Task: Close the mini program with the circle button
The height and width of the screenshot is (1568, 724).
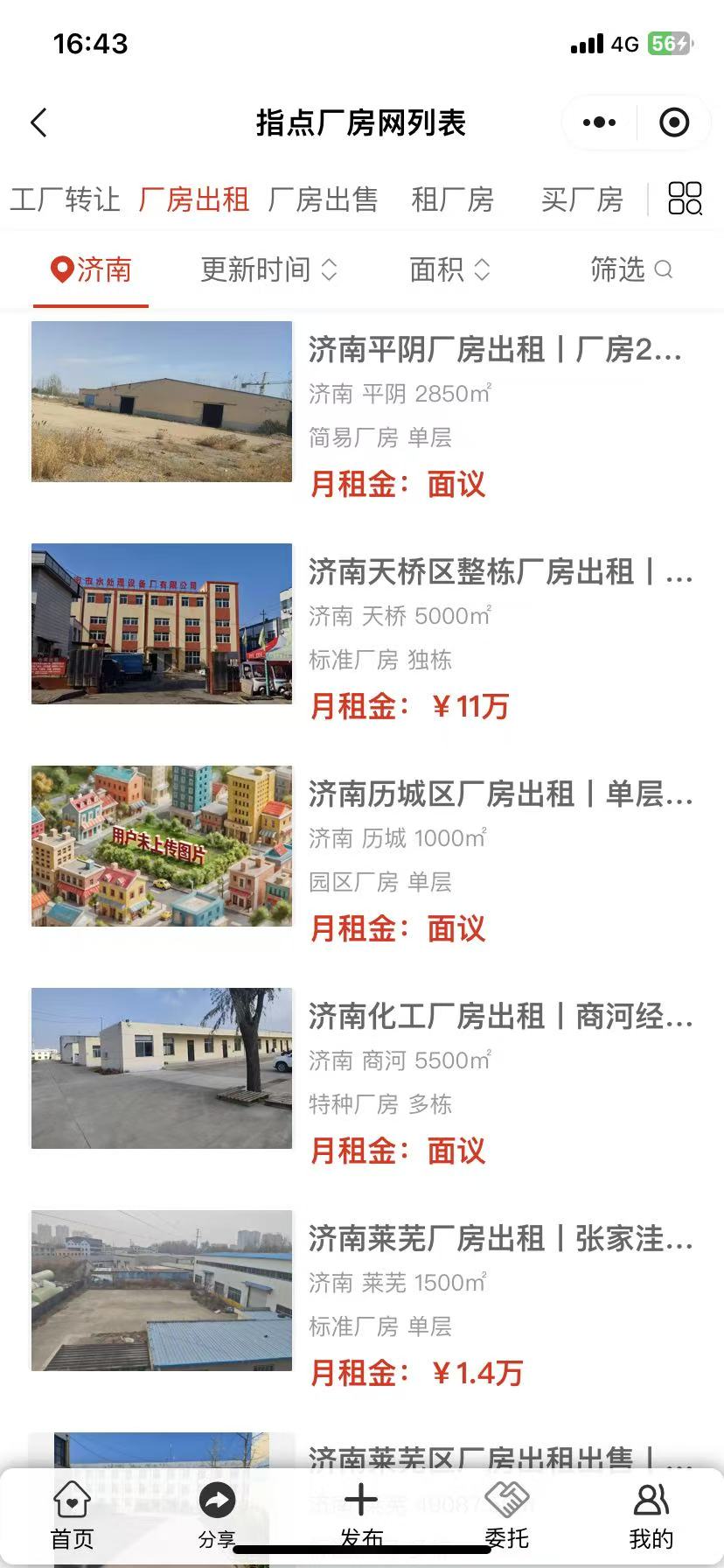Action: pyautogui.click(x=673, y=123)
